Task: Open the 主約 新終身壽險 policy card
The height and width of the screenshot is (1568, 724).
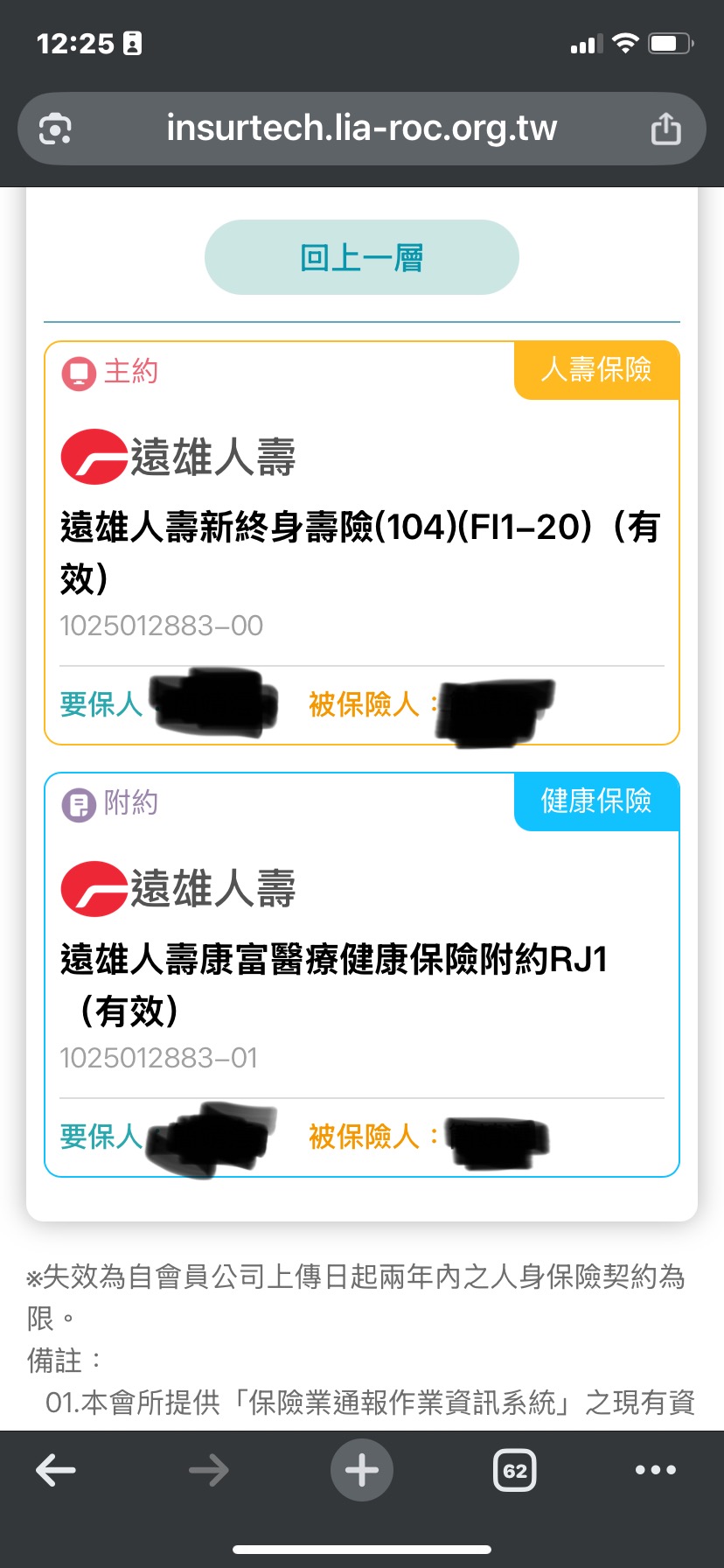Action: pos(362,542)
